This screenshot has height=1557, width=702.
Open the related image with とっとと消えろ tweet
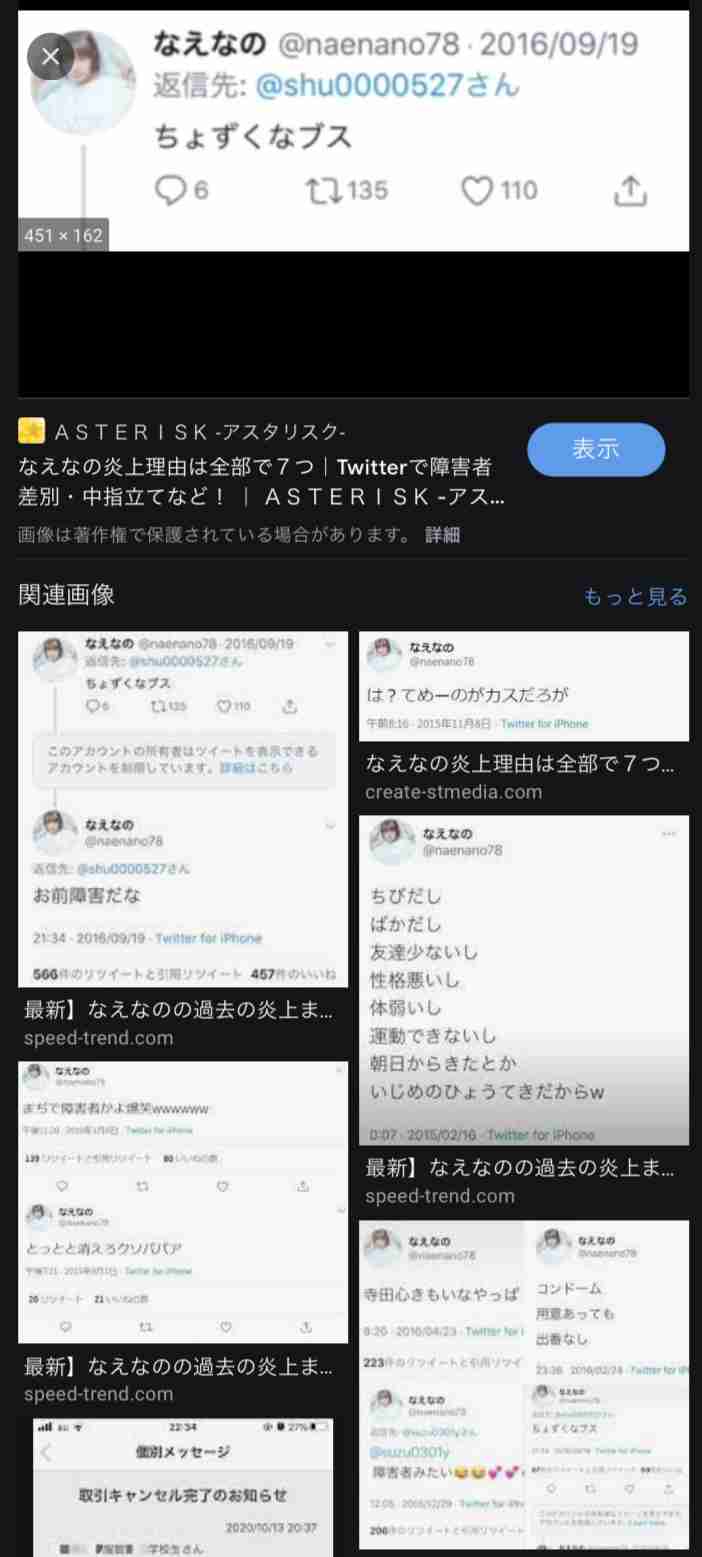tap(183, 1201)
